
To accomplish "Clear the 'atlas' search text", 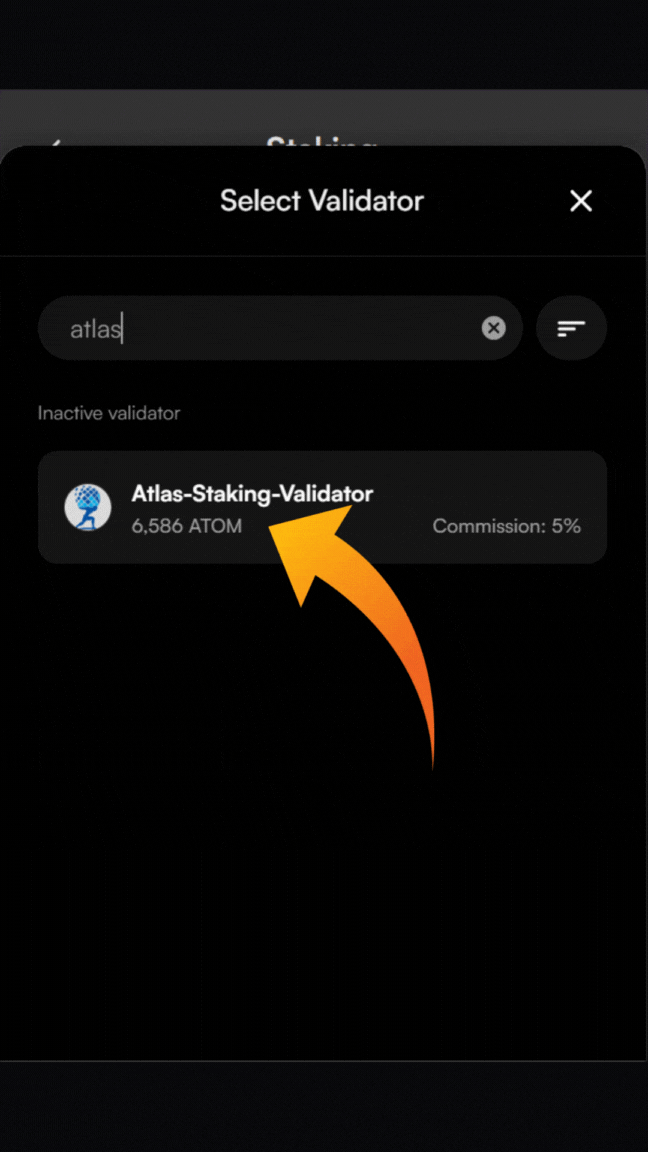I will [494, 328].
